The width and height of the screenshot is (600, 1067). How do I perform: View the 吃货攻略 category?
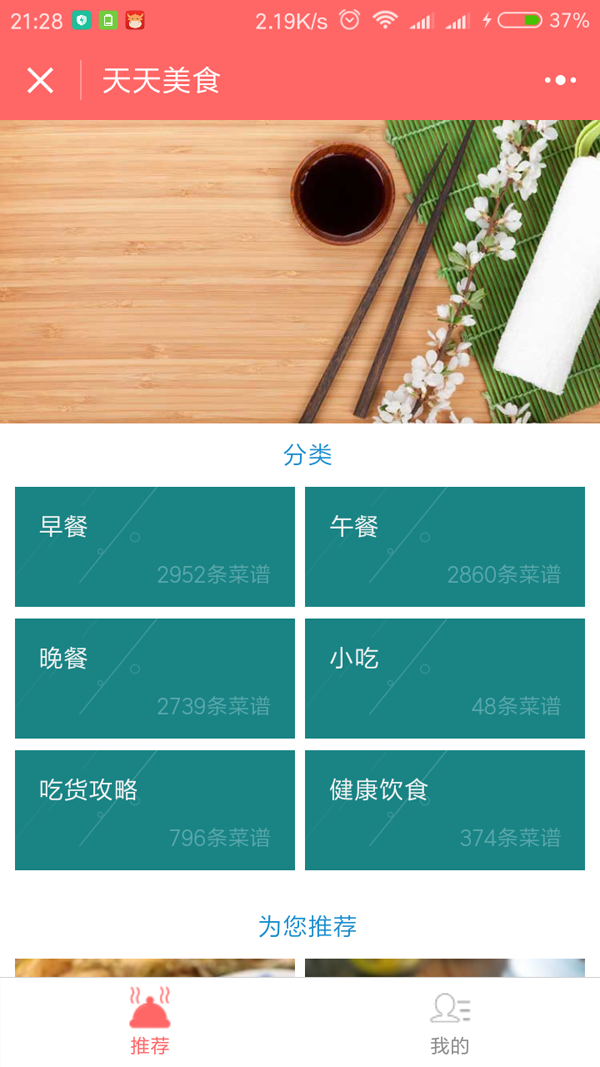click(x=155, y=810)
